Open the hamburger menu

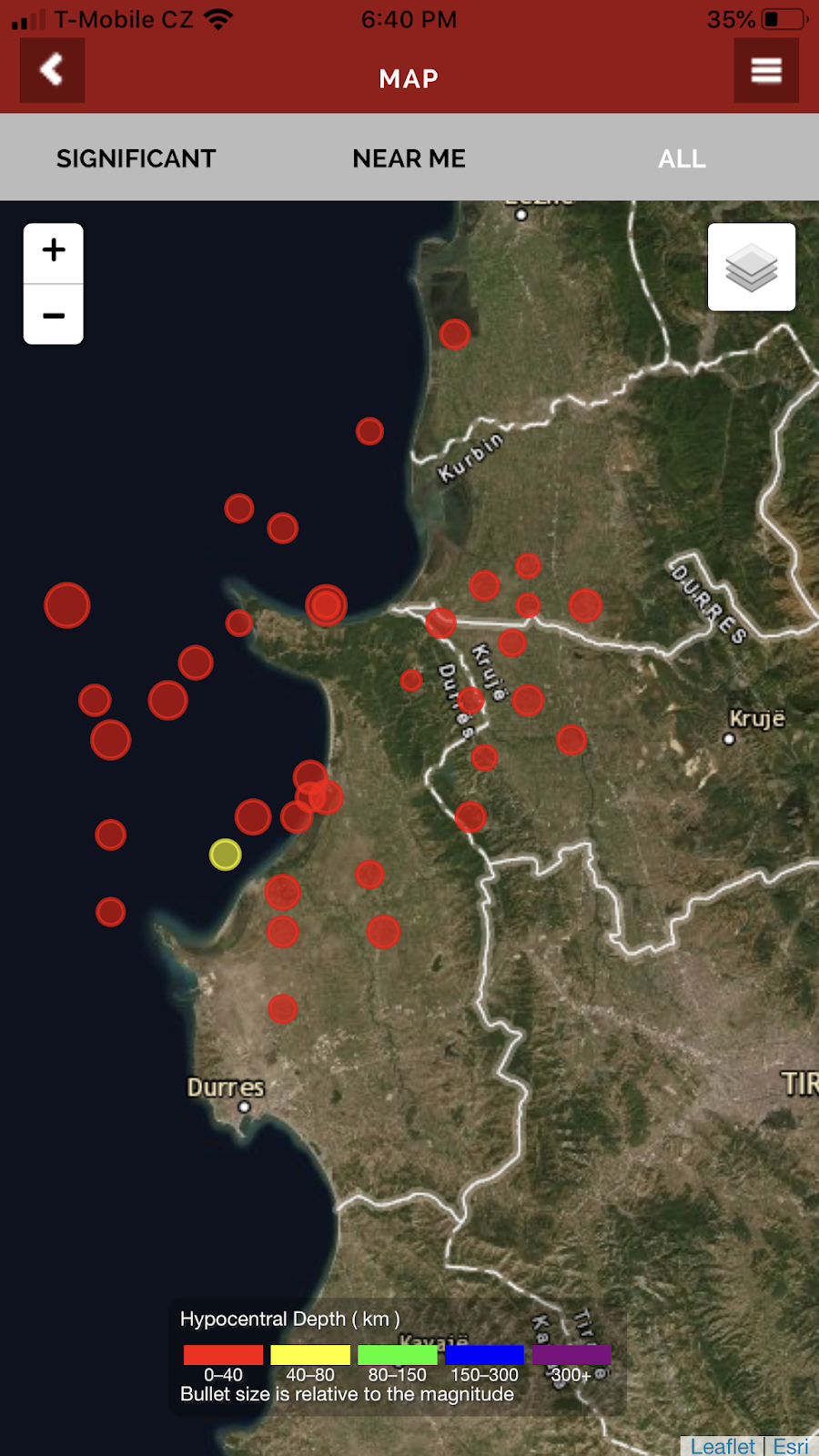[x=766, y=70]
